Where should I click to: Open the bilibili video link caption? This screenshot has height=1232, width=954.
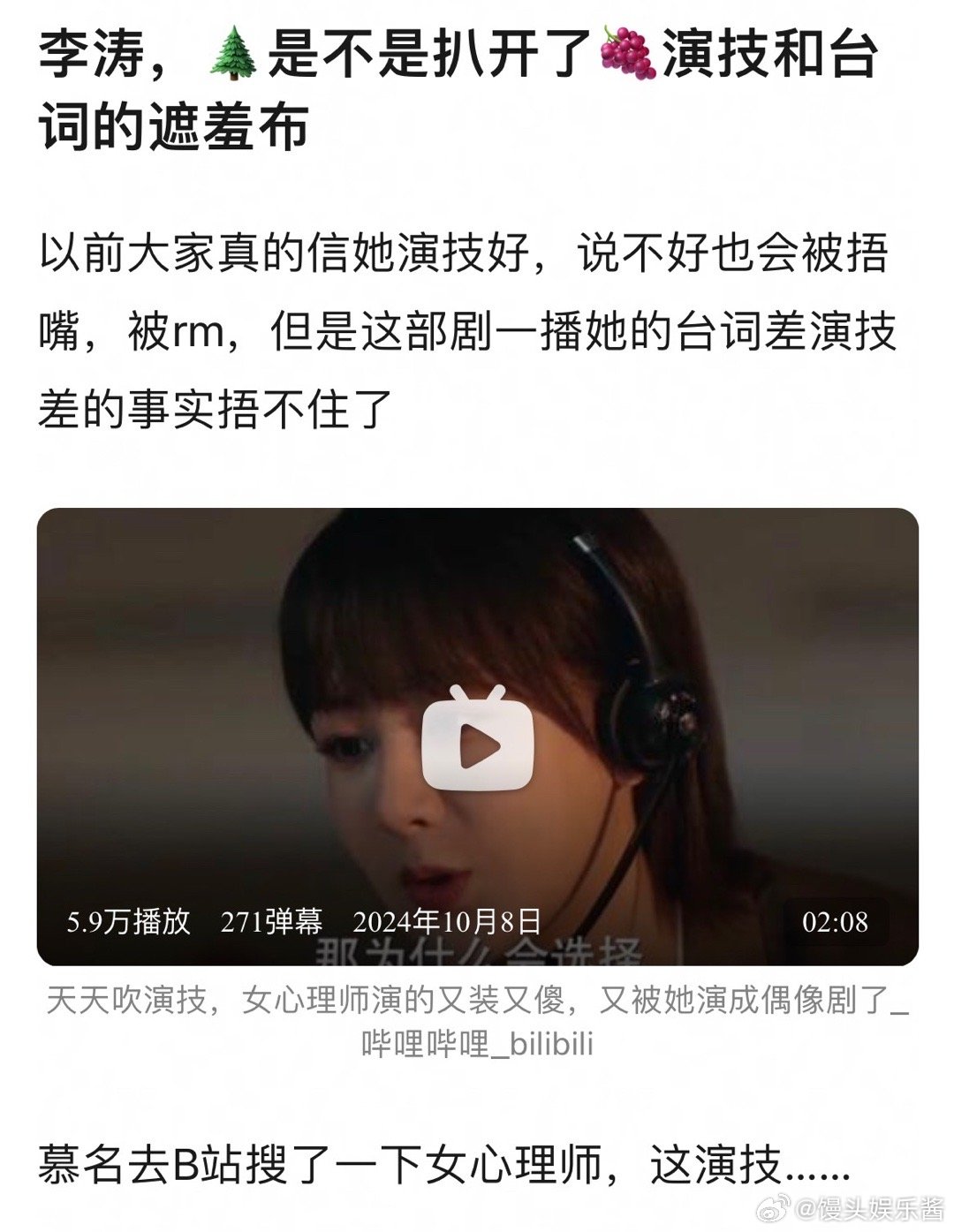click(x=477, y=1024)
